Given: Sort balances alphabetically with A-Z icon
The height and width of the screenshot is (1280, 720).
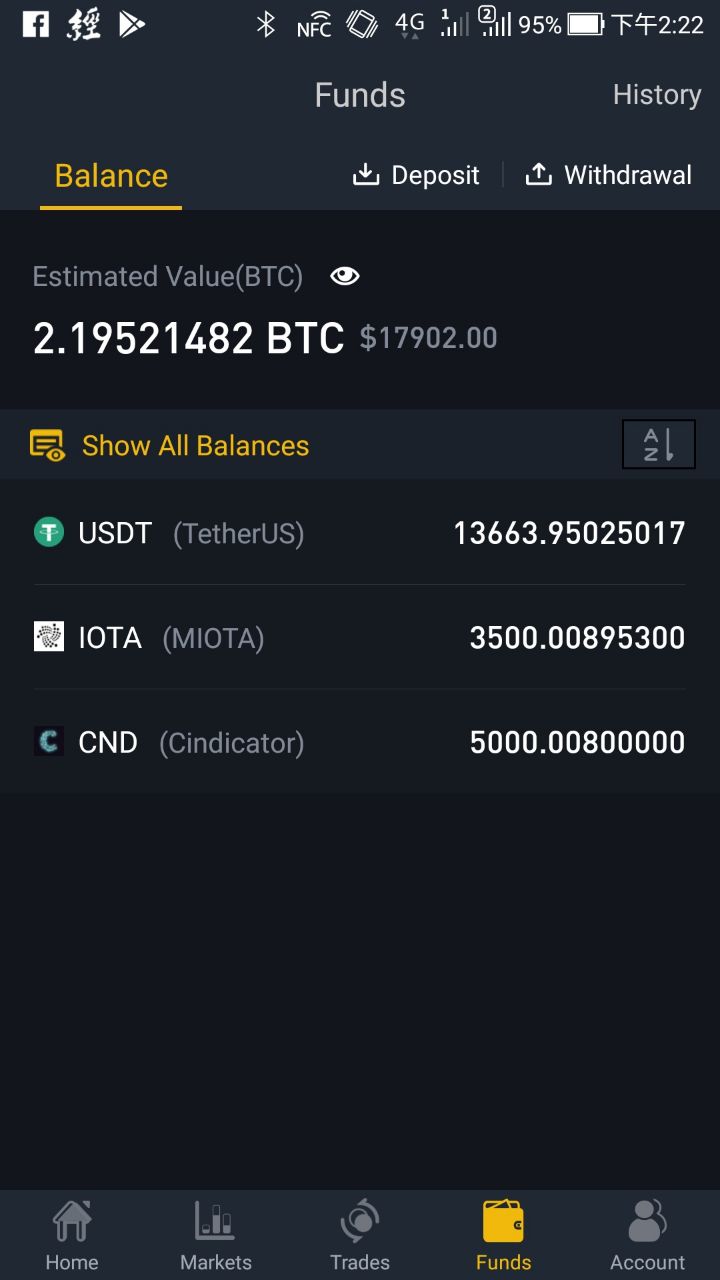Looking at the screenshot, I should 658,444.
